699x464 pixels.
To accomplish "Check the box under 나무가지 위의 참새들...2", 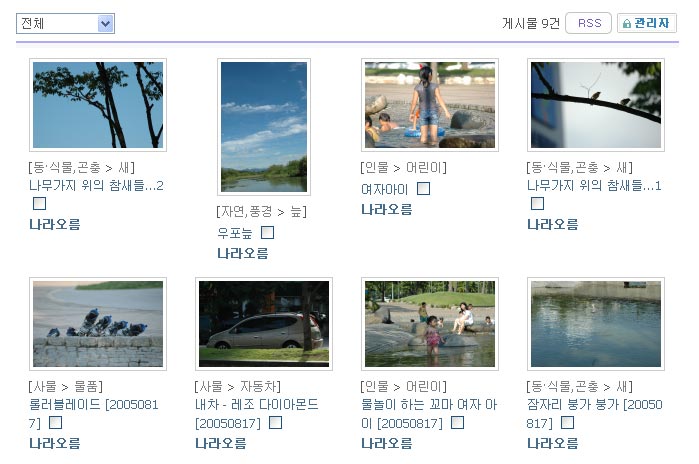I will tap(38, 204).
